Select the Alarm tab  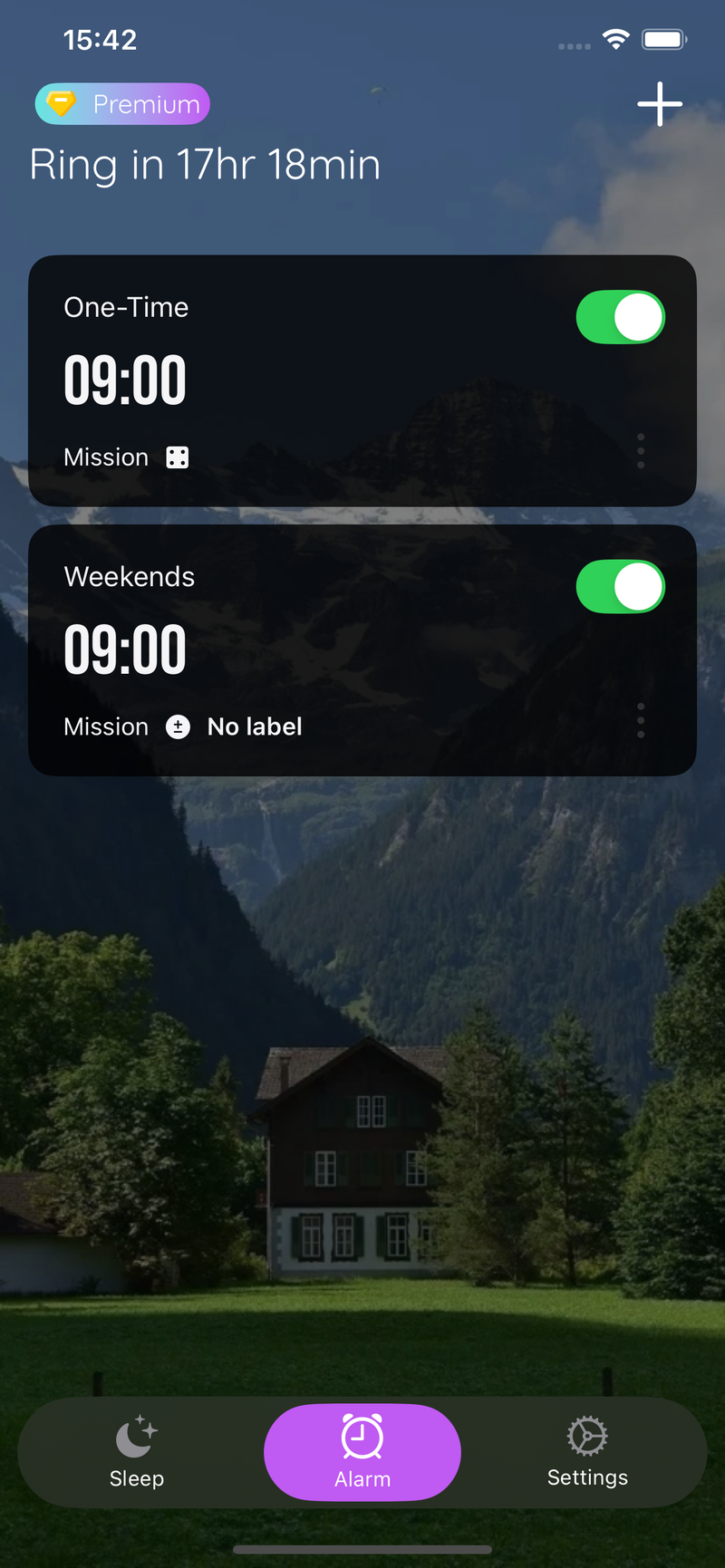tap(362, 1452)
